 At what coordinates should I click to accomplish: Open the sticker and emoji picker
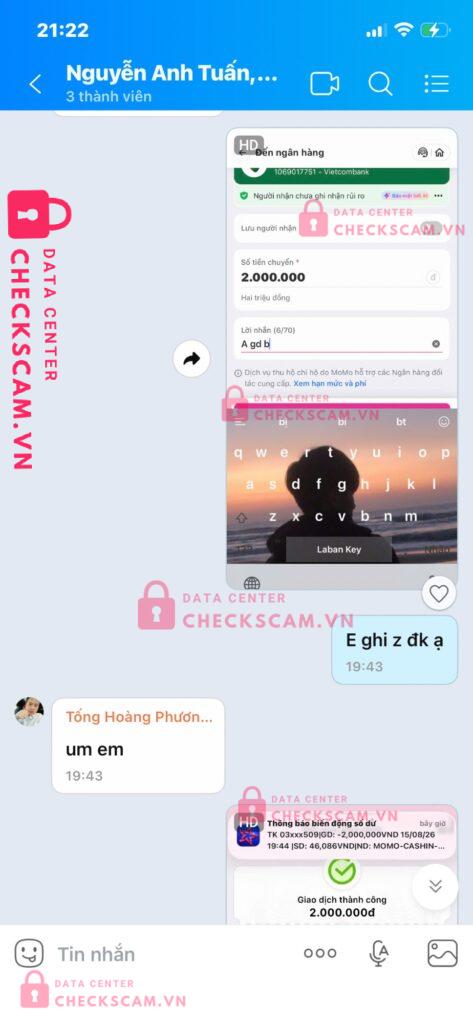point(29,953)
